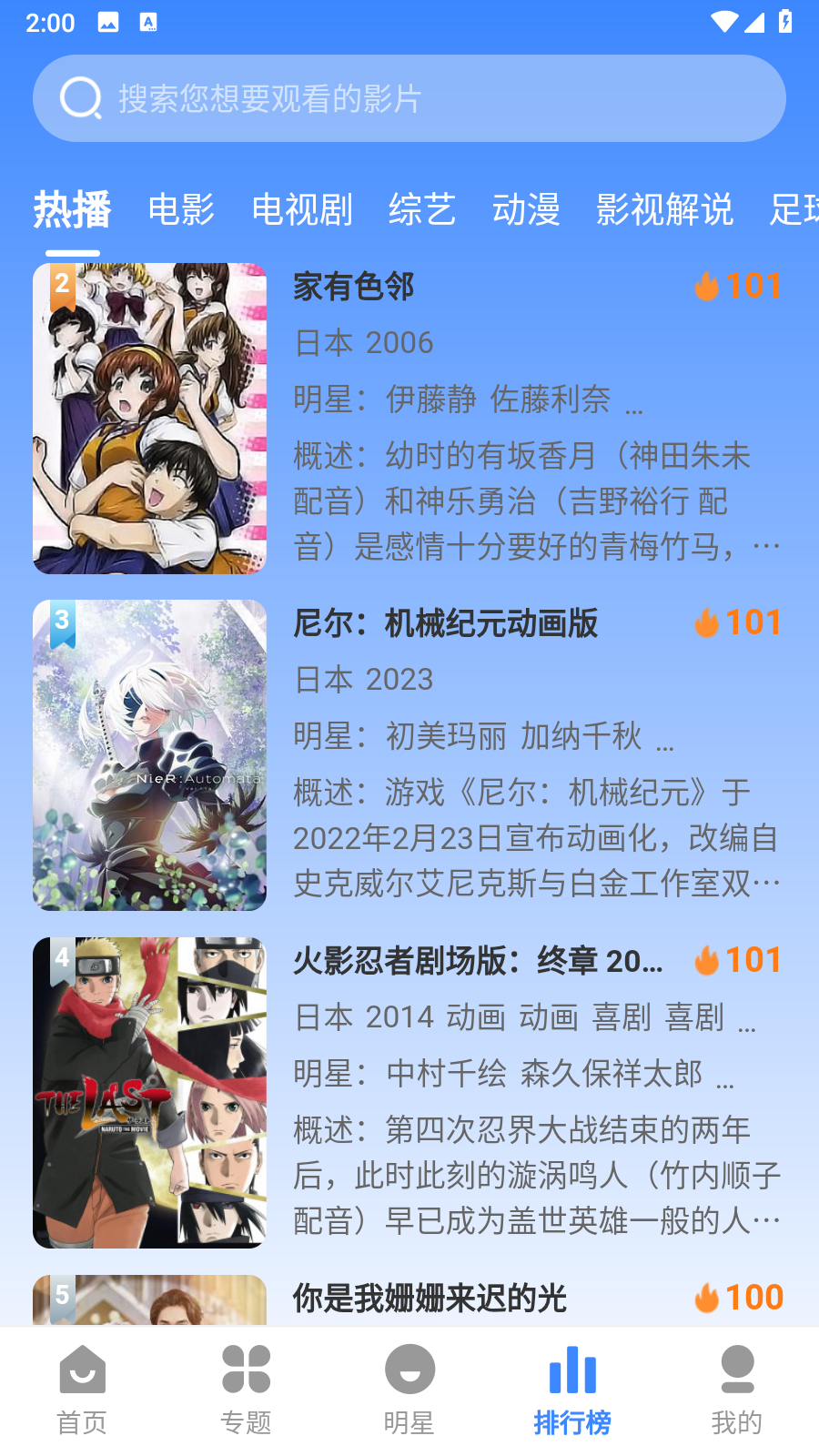Select the 排行榜 ranking tab
The width and height of the screenshot is (819, 1456).
point(572,1390)
